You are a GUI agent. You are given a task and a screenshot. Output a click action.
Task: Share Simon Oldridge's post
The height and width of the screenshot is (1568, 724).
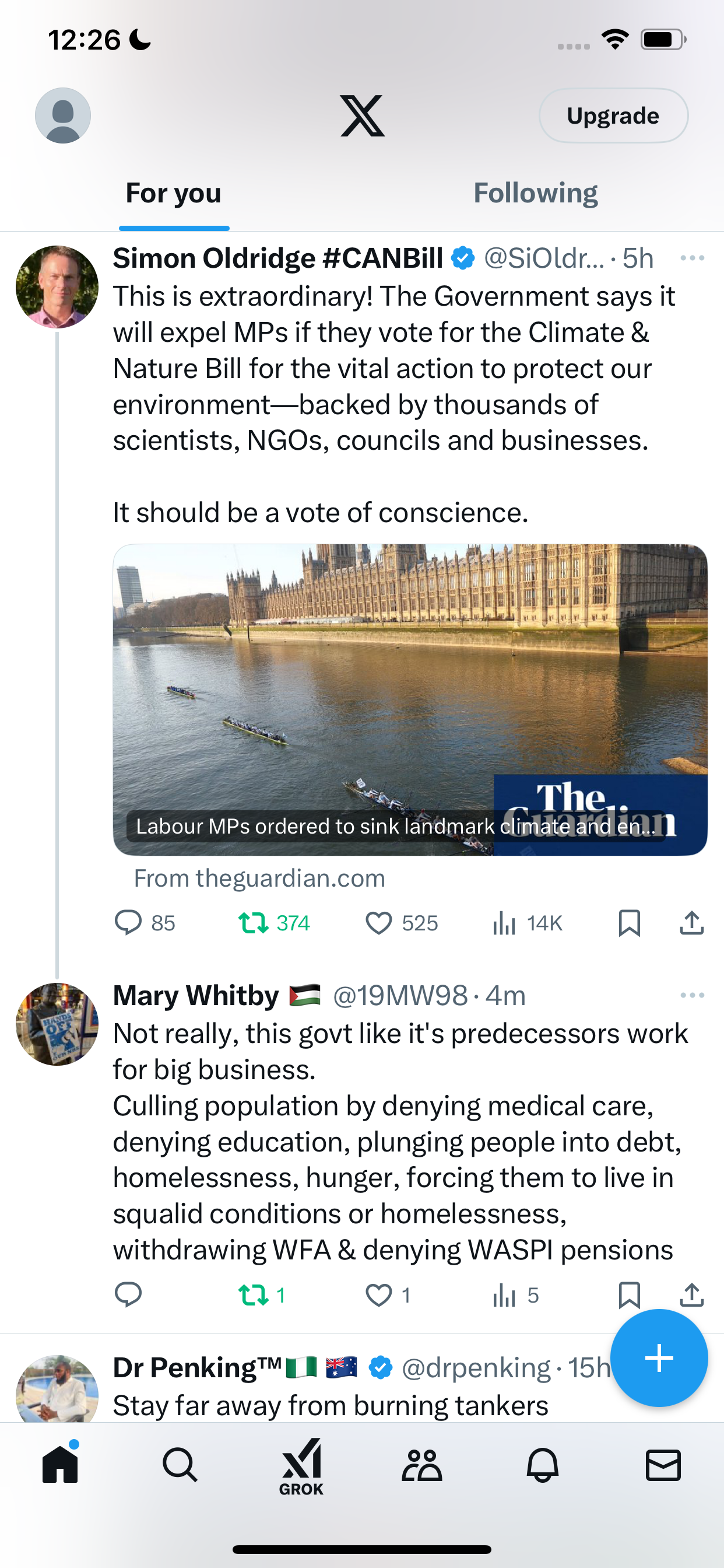692,923
